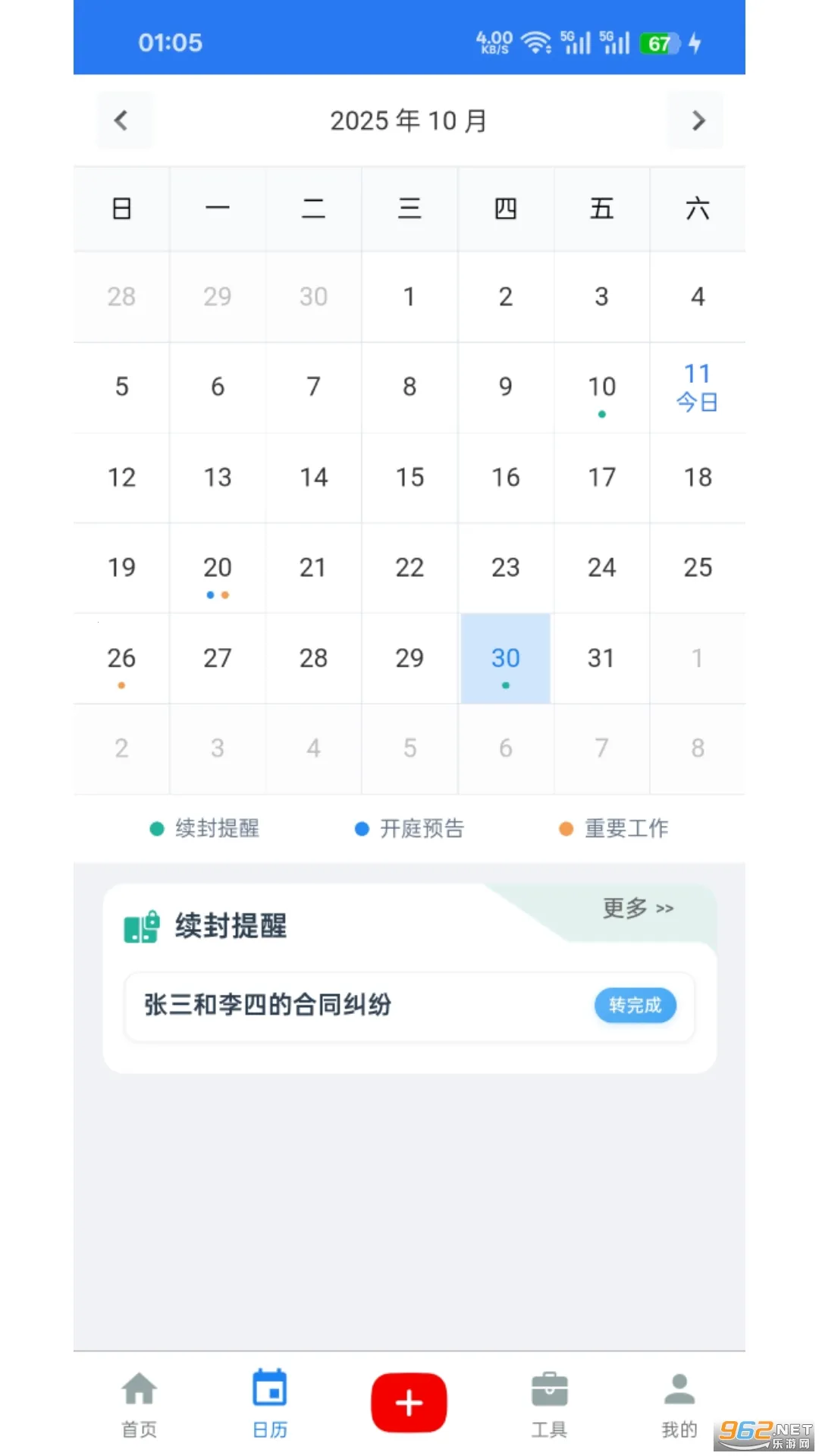Select the highlighted date October 30
Image resolution: width=819 pixels, height=1456 pixels.
click(x=505, y=658)
